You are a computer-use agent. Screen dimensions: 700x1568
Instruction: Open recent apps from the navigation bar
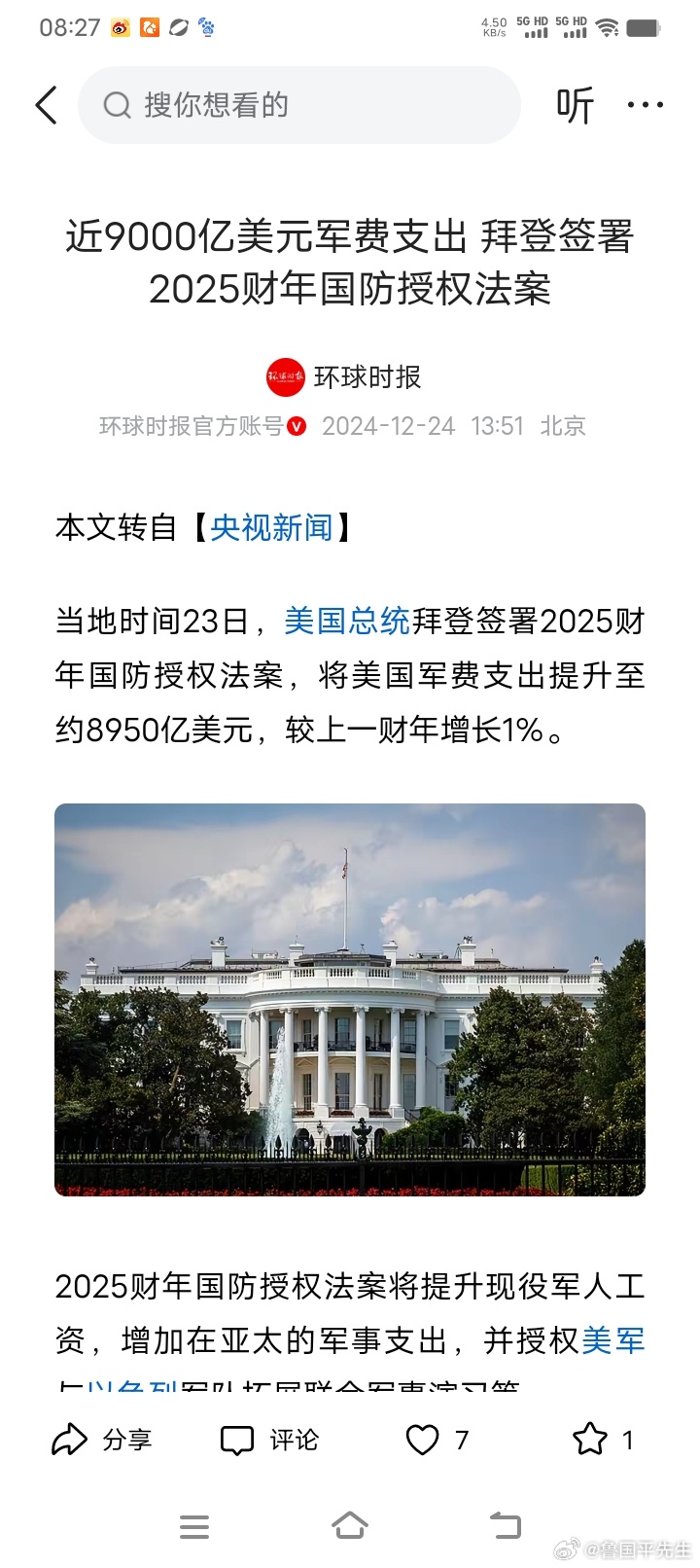(x=194, y=1527)
